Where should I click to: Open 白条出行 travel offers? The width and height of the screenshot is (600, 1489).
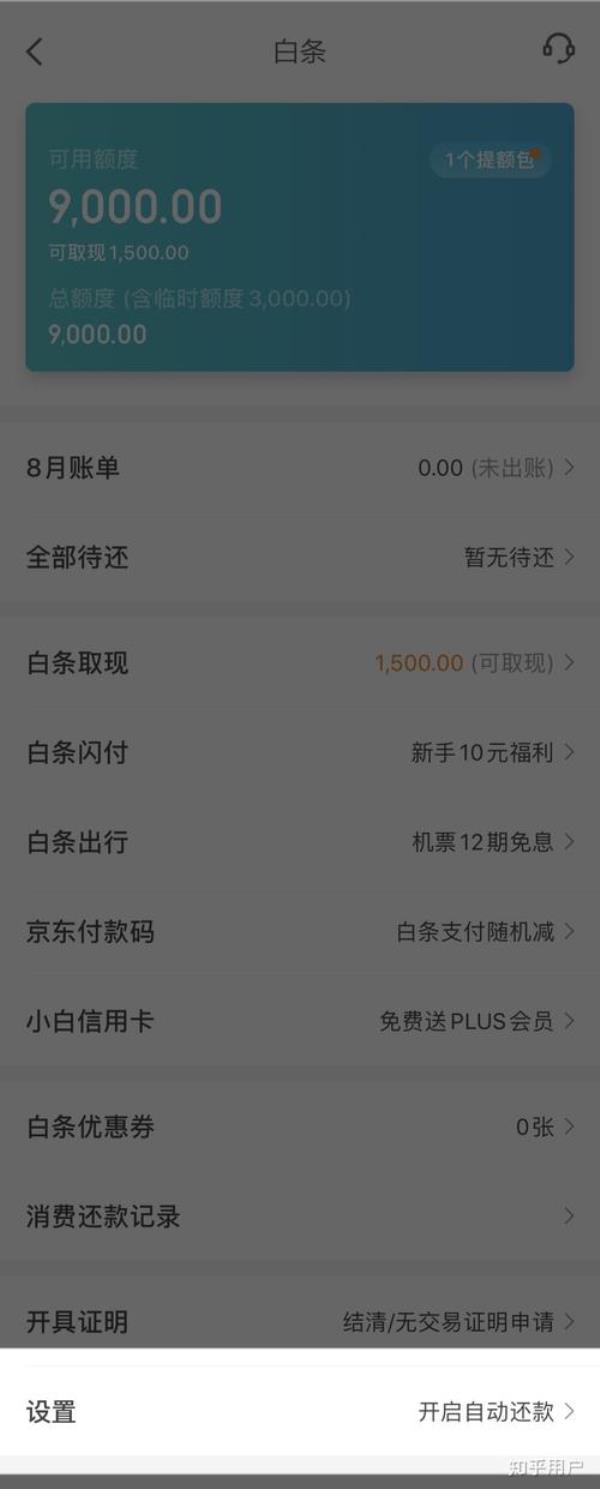coord(299,842)
